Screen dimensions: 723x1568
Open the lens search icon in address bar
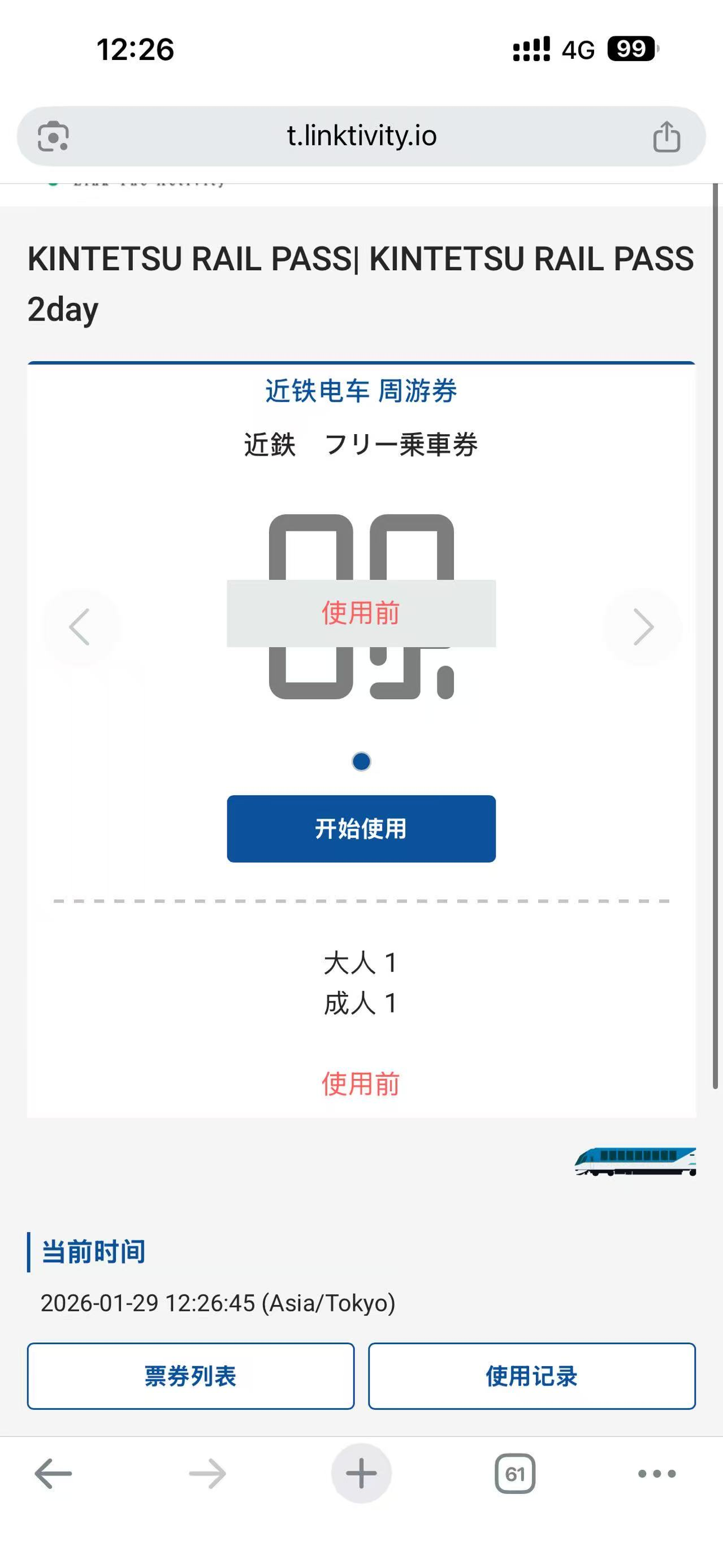[x=53, y=136]
